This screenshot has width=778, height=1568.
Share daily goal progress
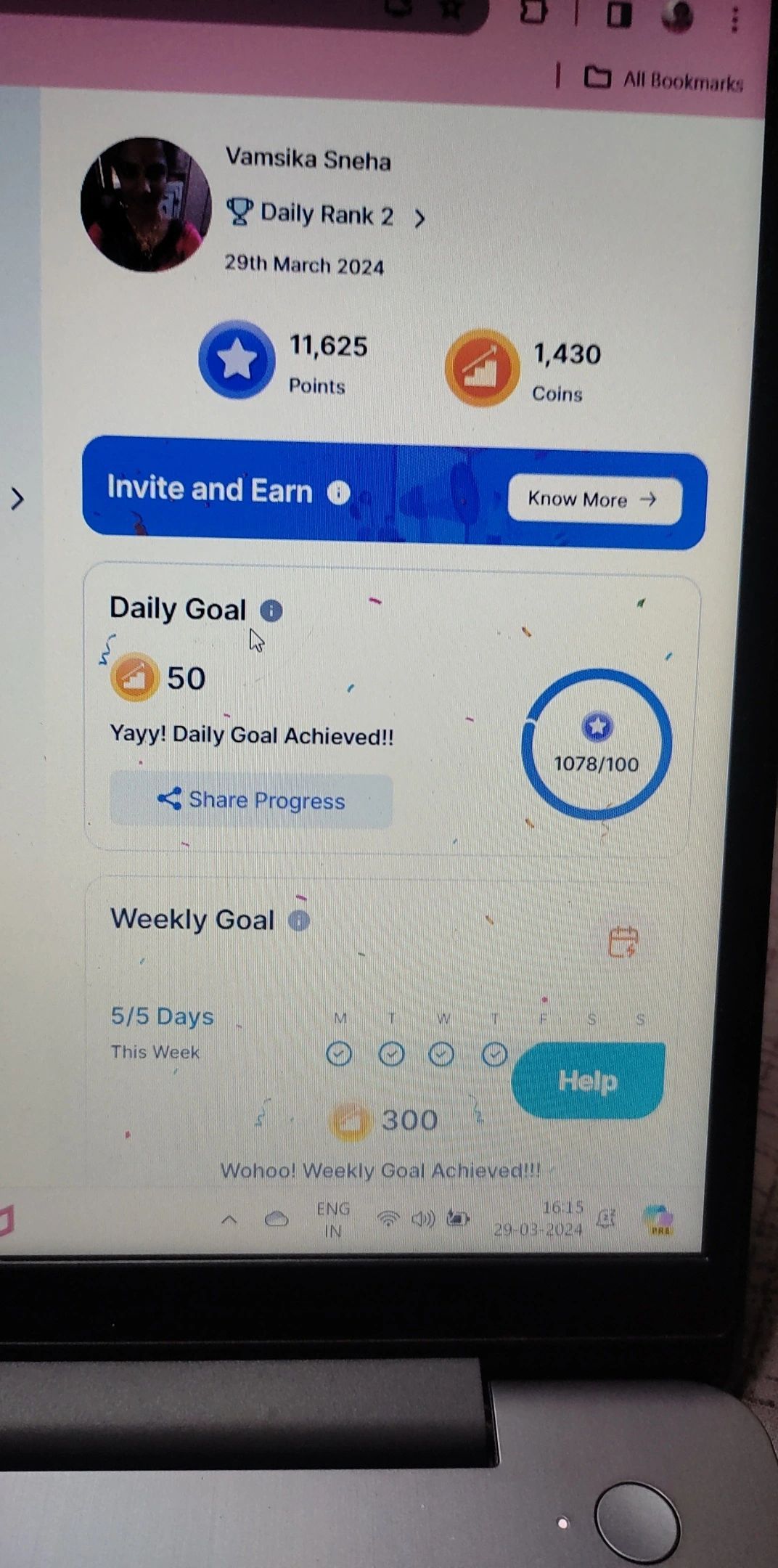251,800
